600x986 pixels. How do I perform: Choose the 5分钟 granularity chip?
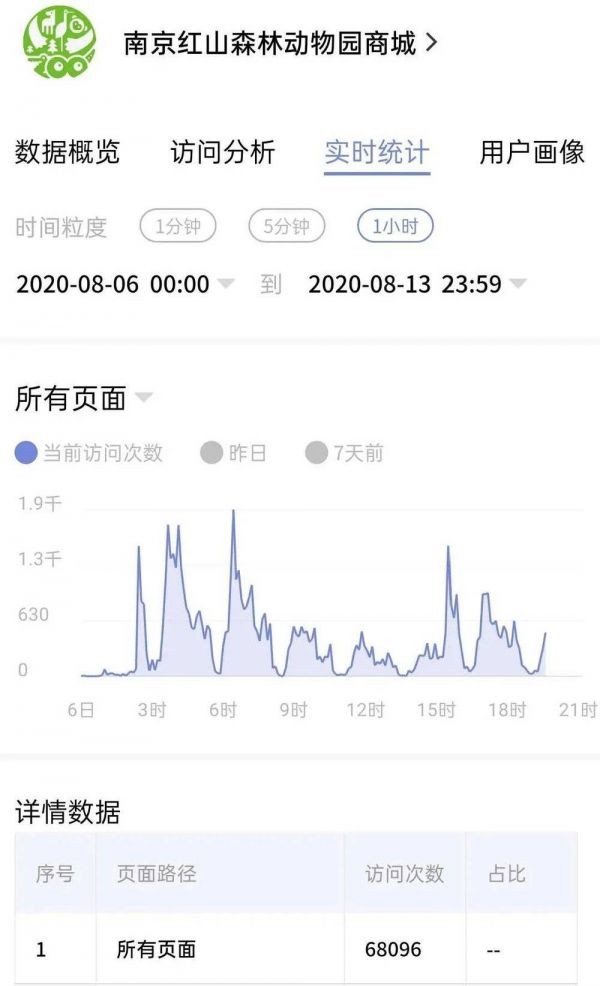(x=287, y=227)
